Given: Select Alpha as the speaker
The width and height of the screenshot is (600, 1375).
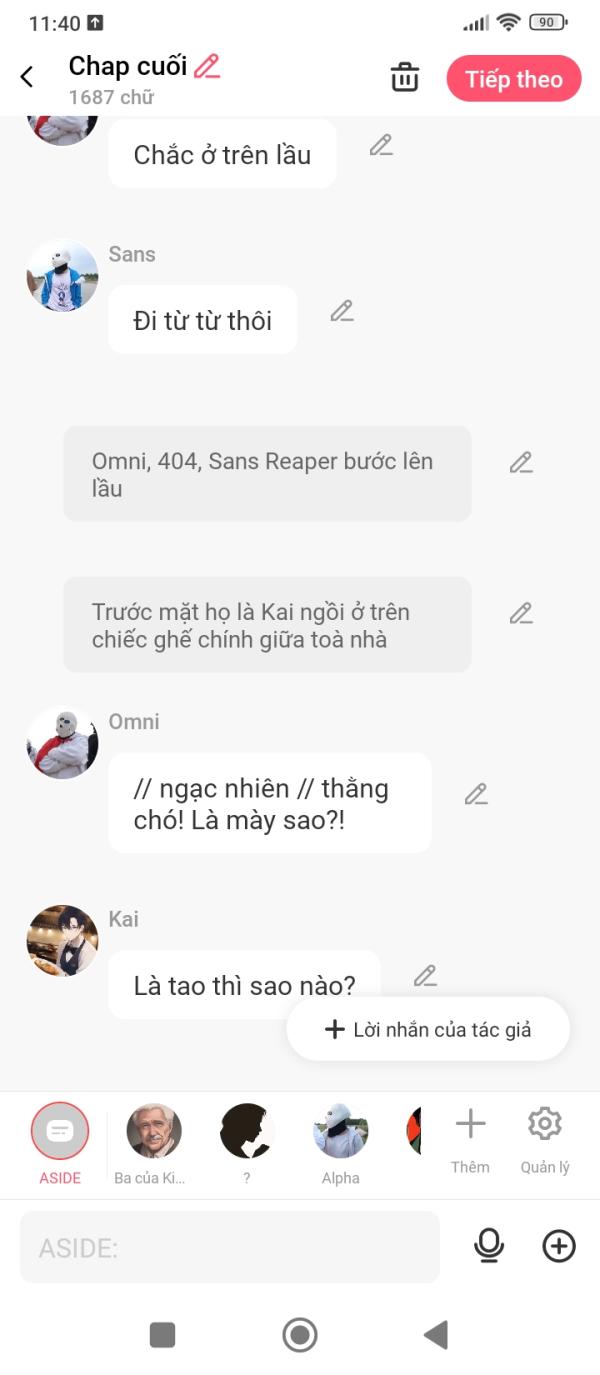Looking at the screenshot, I should point(340,1132).
